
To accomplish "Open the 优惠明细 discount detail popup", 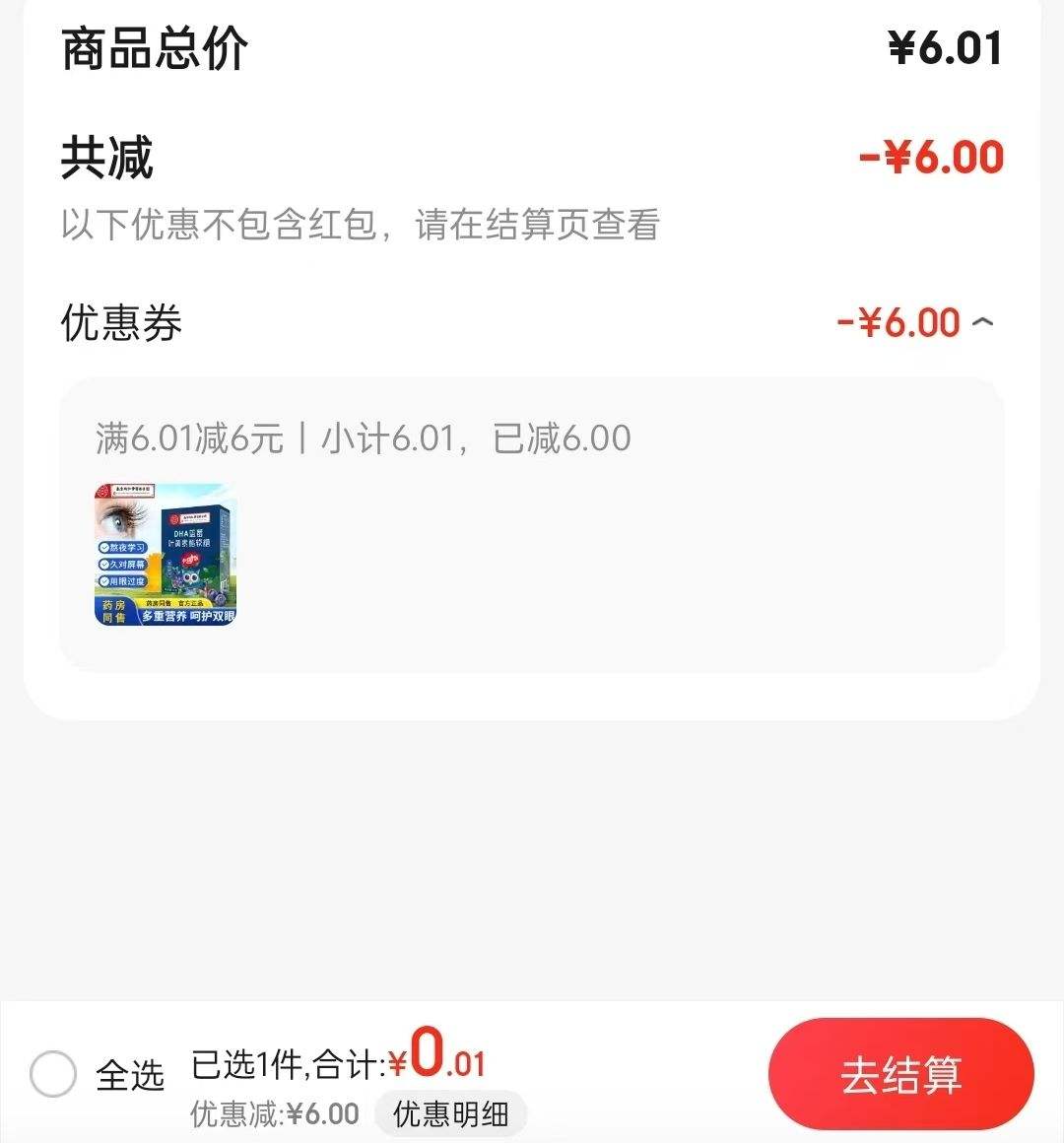I will click(x=450, y=1113).
